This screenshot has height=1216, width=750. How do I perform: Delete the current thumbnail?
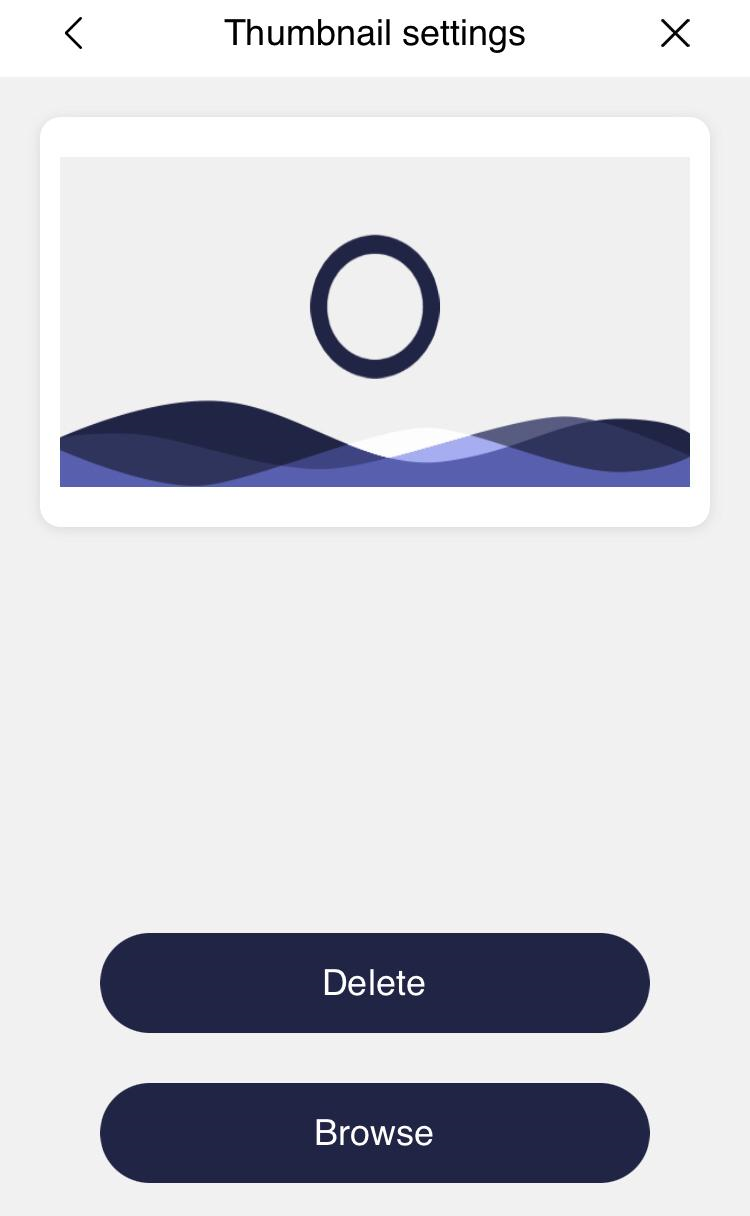tap(375, 983)
